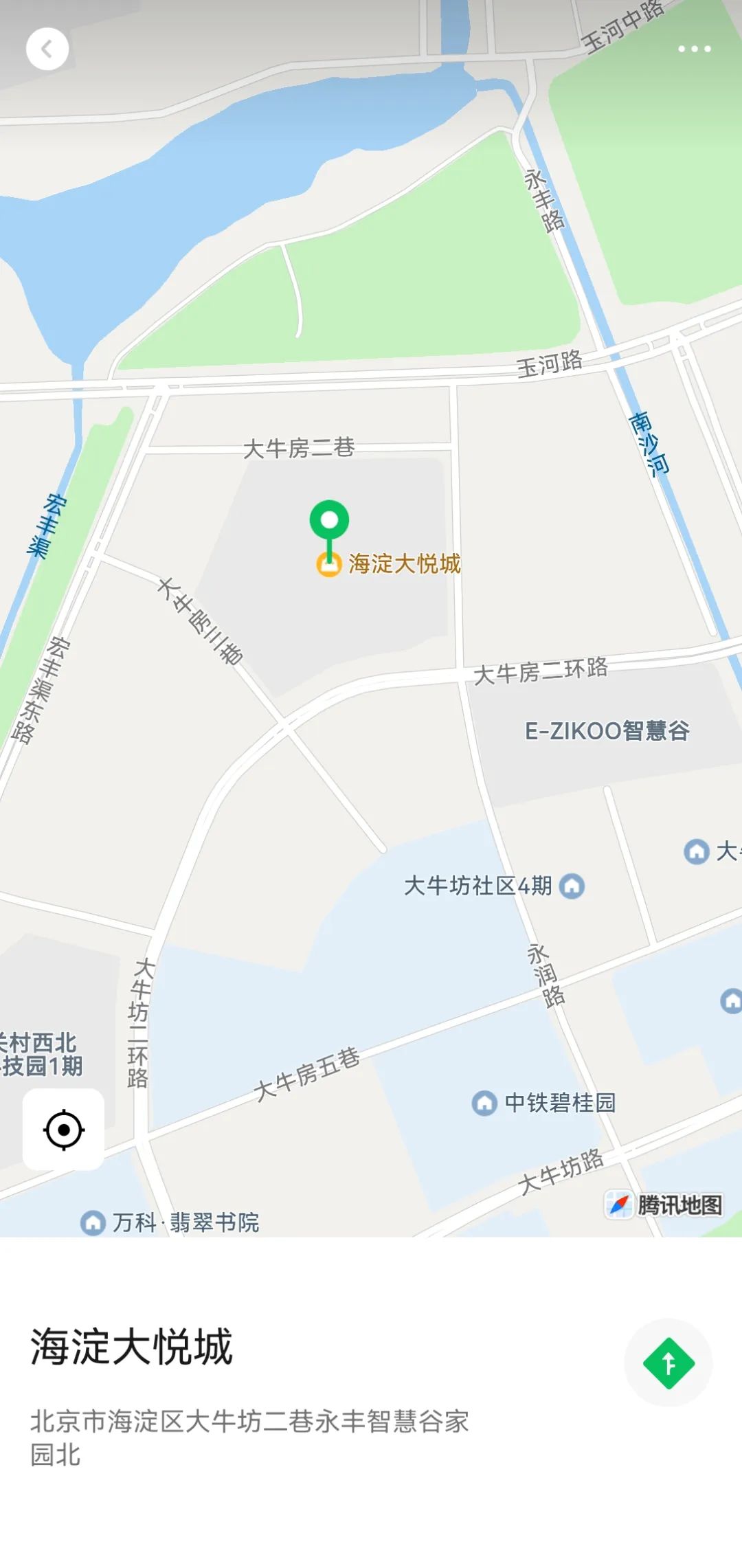This screenshot has width=742, height=1568.
Task: Select the 中铁碧桂园 map marker
Action: pos(484,1103)
